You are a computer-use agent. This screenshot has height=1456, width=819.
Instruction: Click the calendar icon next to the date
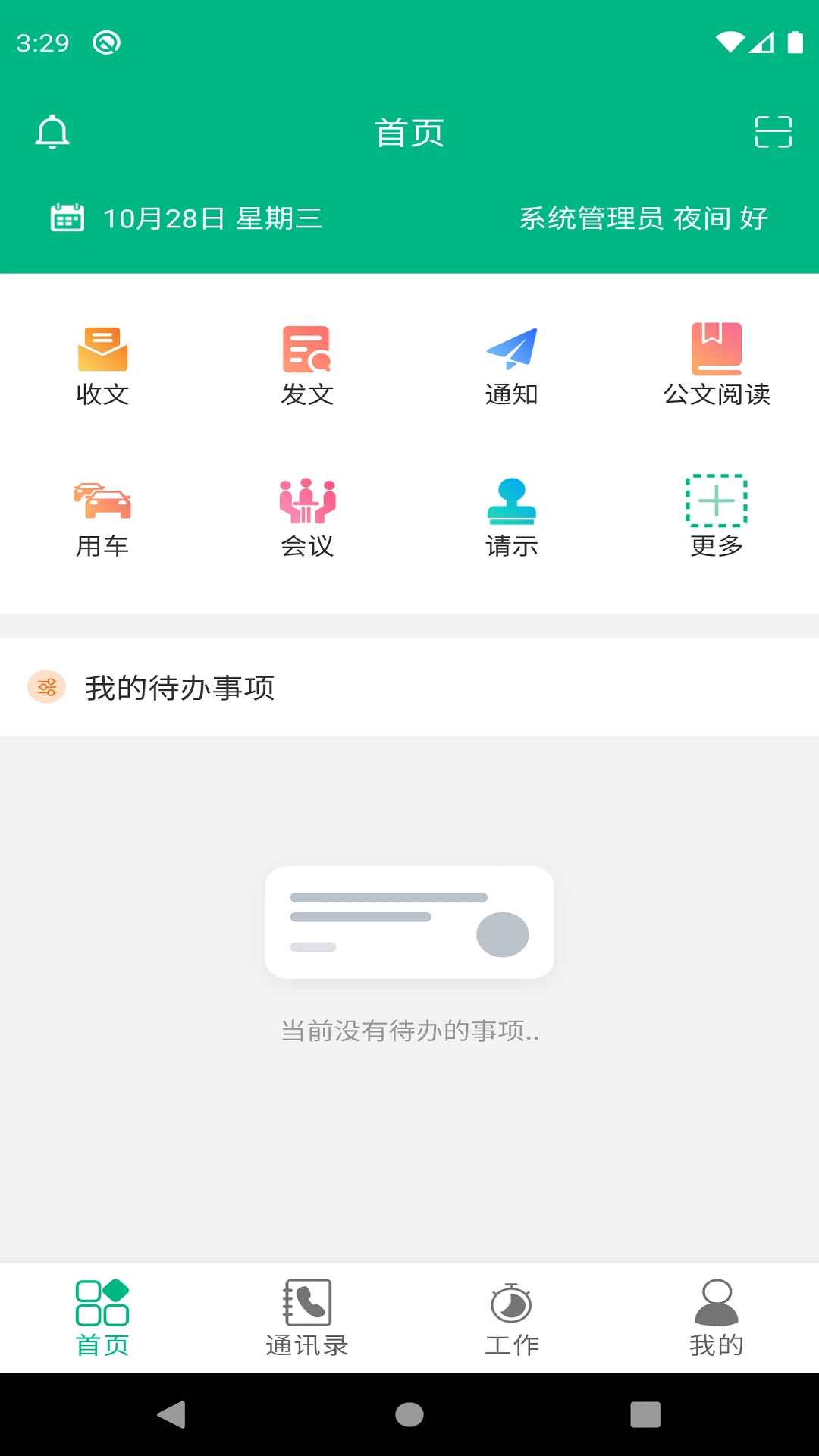67,218
